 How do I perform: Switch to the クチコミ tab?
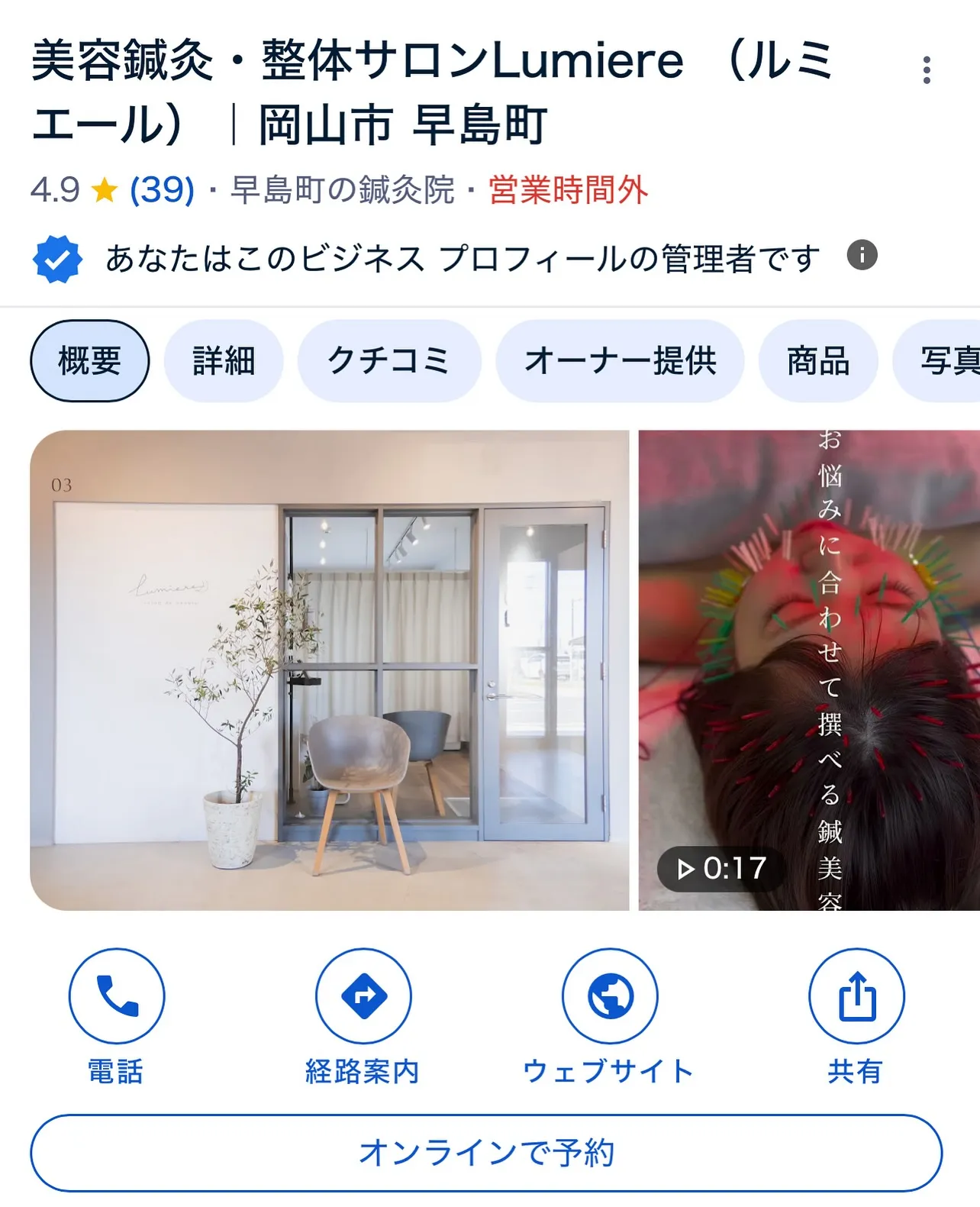[389, 361]
